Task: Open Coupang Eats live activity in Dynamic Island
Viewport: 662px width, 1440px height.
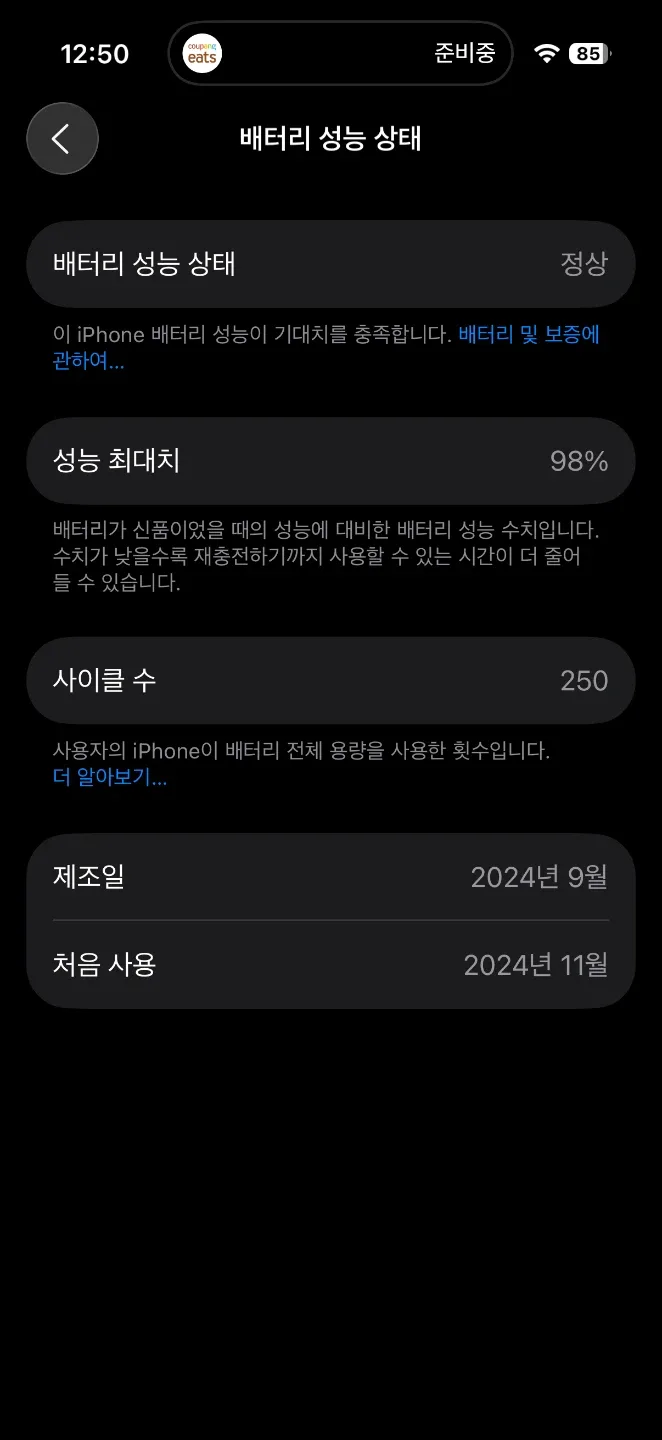Action: (340, 54)
